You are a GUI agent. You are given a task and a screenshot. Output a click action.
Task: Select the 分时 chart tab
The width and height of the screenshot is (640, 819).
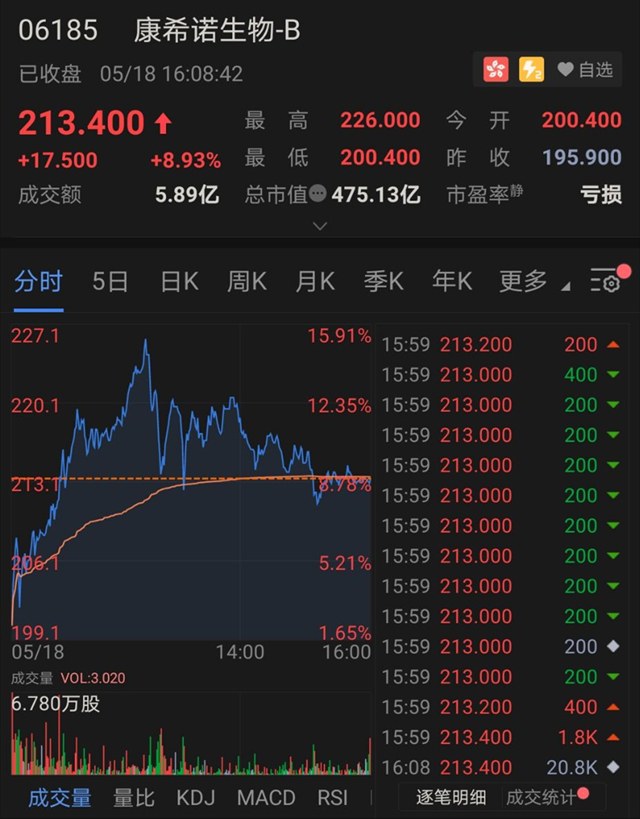click(x=39, y=282)
